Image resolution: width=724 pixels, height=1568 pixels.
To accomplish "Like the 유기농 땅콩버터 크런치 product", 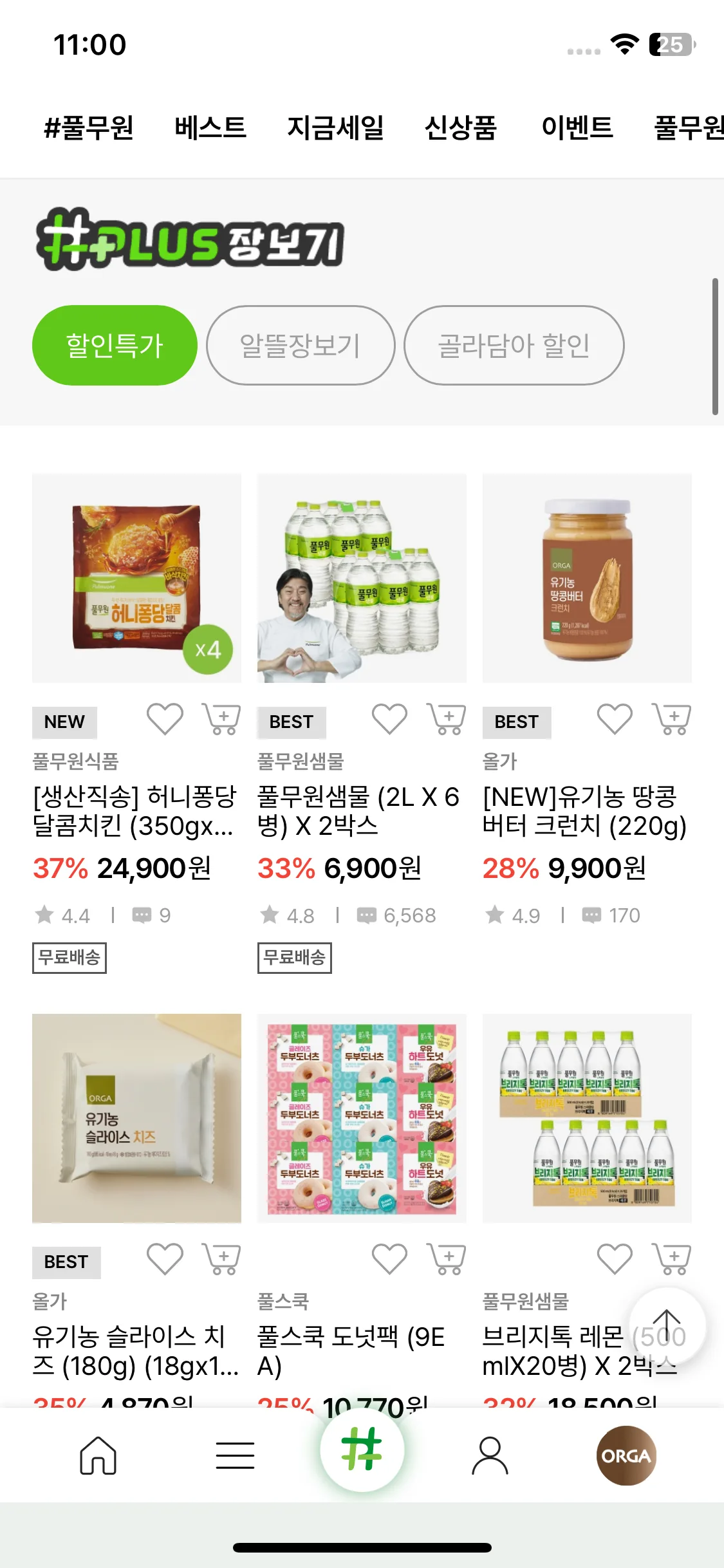I will coord(615,719).
